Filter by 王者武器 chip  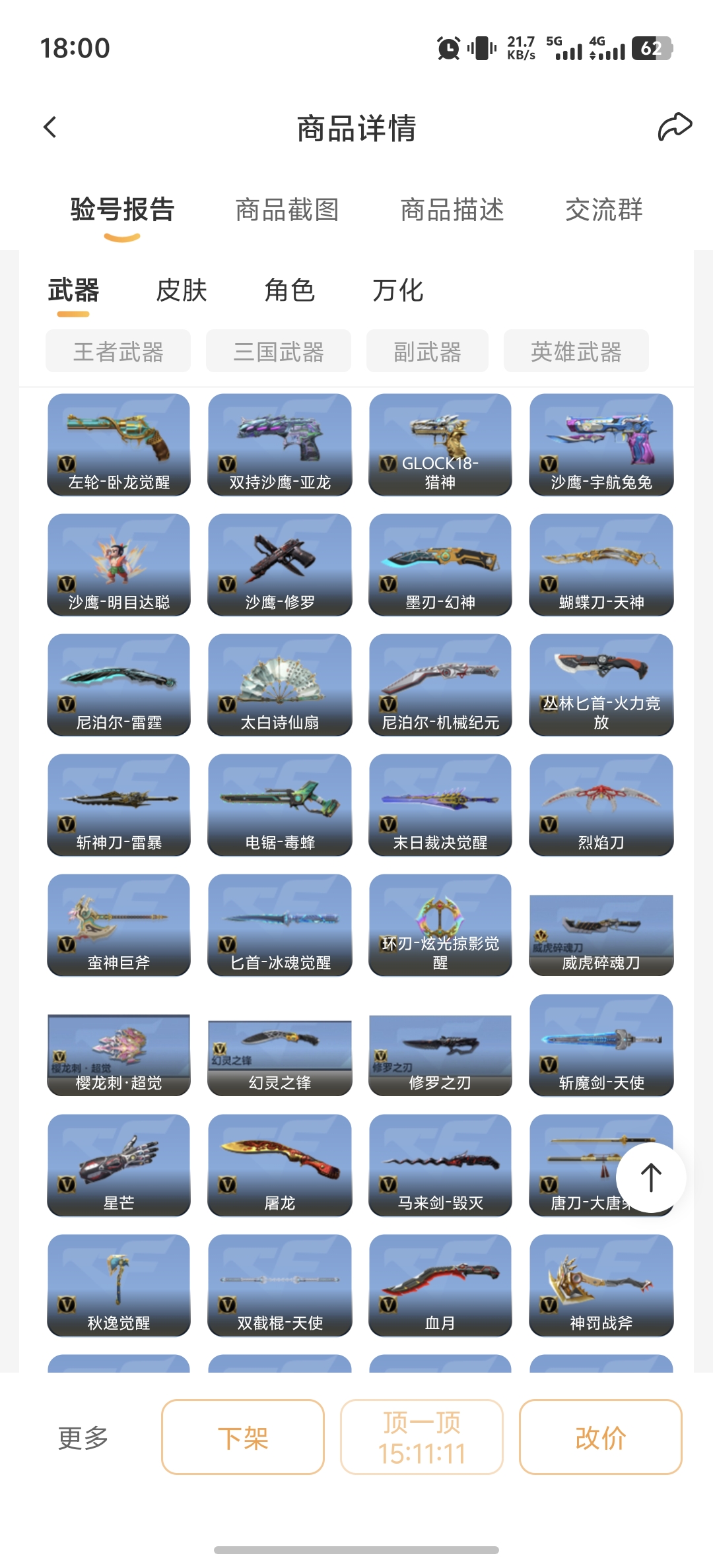(x=118, y=352)
